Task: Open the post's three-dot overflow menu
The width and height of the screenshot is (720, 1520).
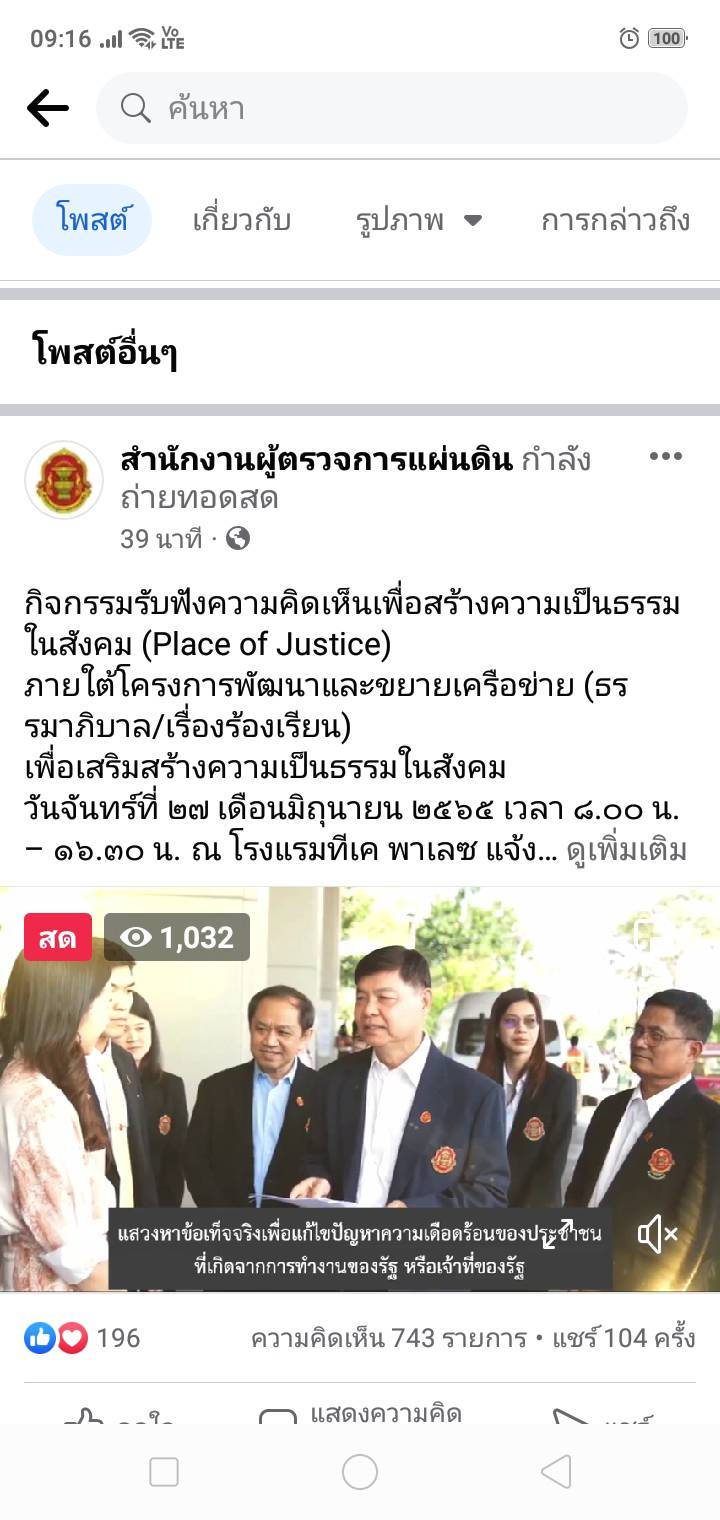Action: point(665,457)
